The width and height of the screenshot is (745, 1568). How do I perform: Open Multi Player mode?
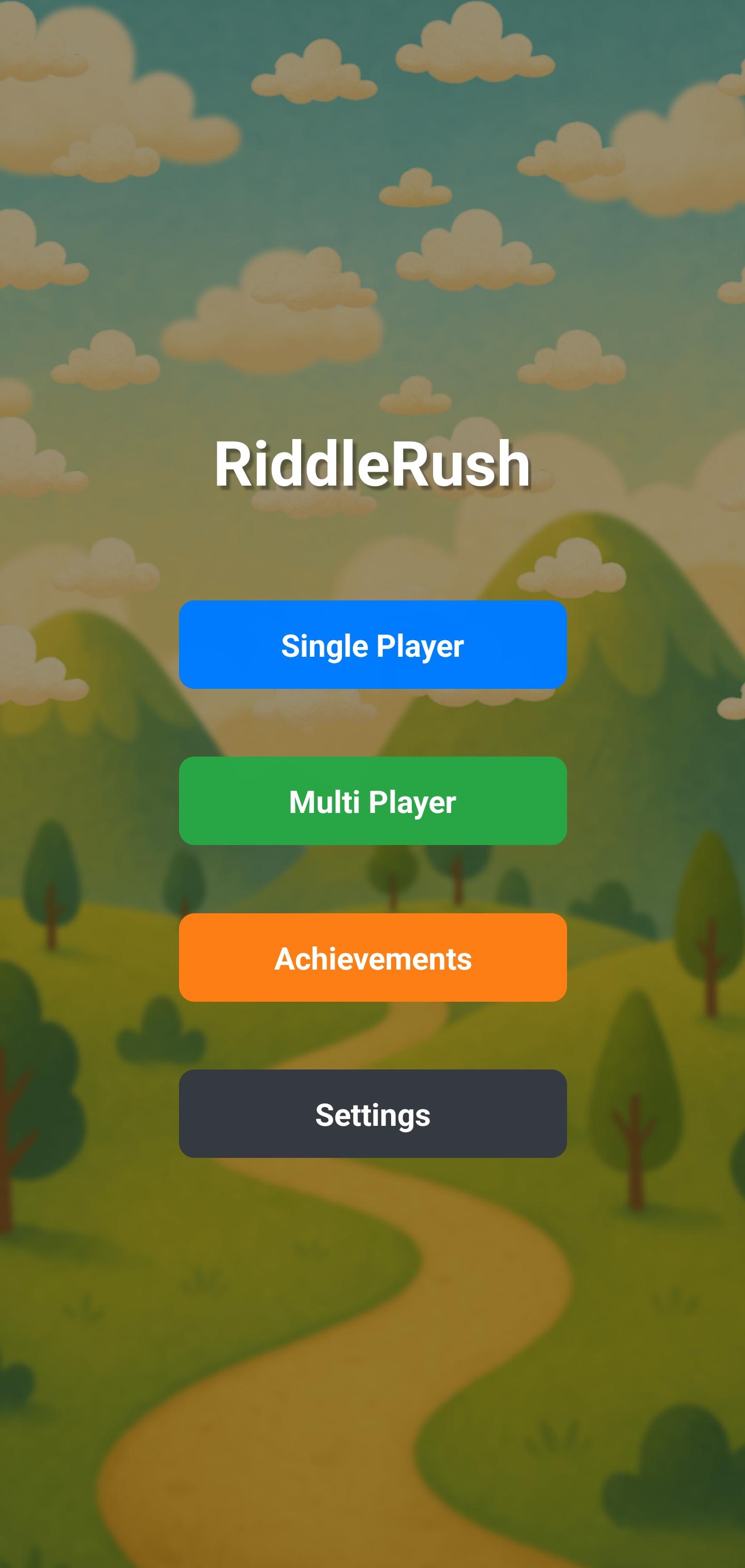[x=373, y=801]
